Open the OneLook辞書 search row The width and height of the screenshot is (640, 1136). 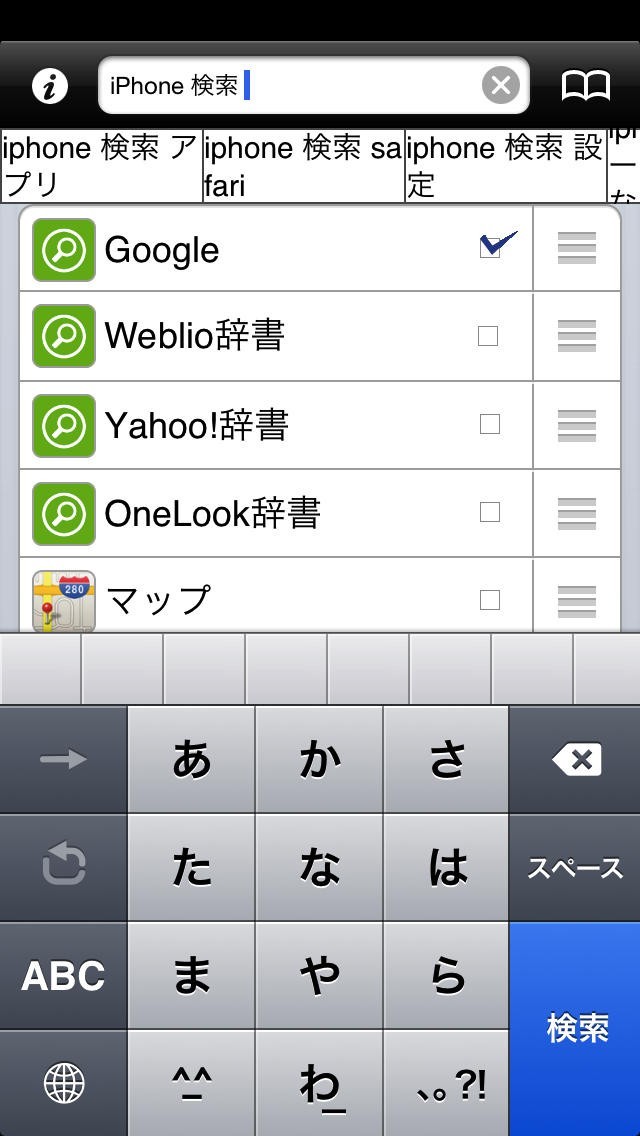pos(250,513)
